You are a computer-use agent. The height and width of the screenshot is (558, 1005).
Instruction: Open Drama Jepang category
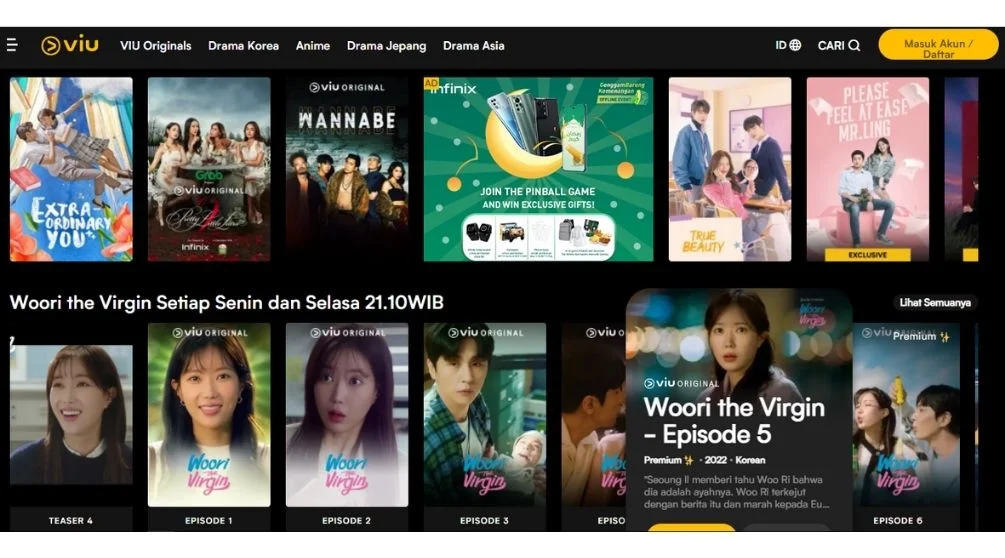(386, 46)
